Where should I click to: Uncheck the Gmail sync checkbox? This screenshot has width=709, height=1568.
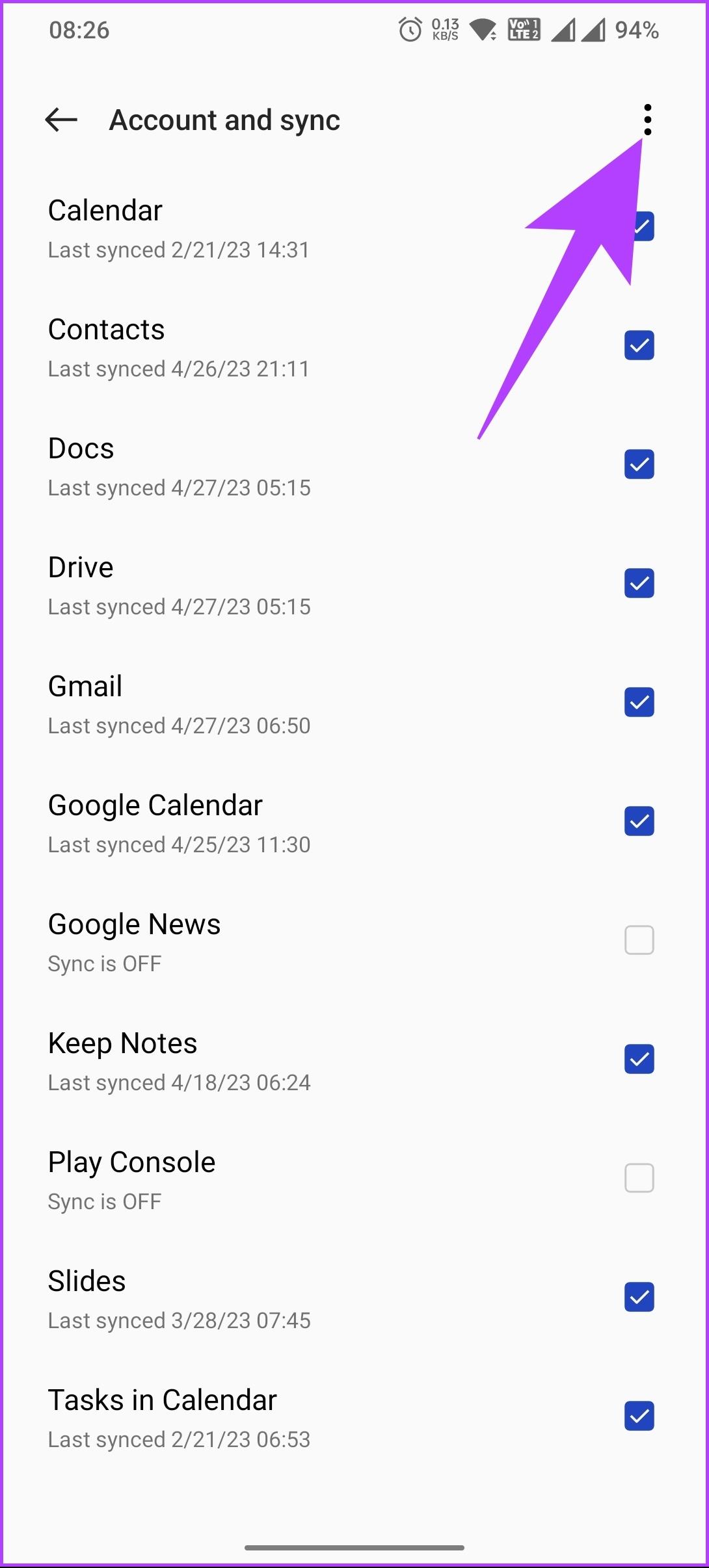(x=638, y=702)
